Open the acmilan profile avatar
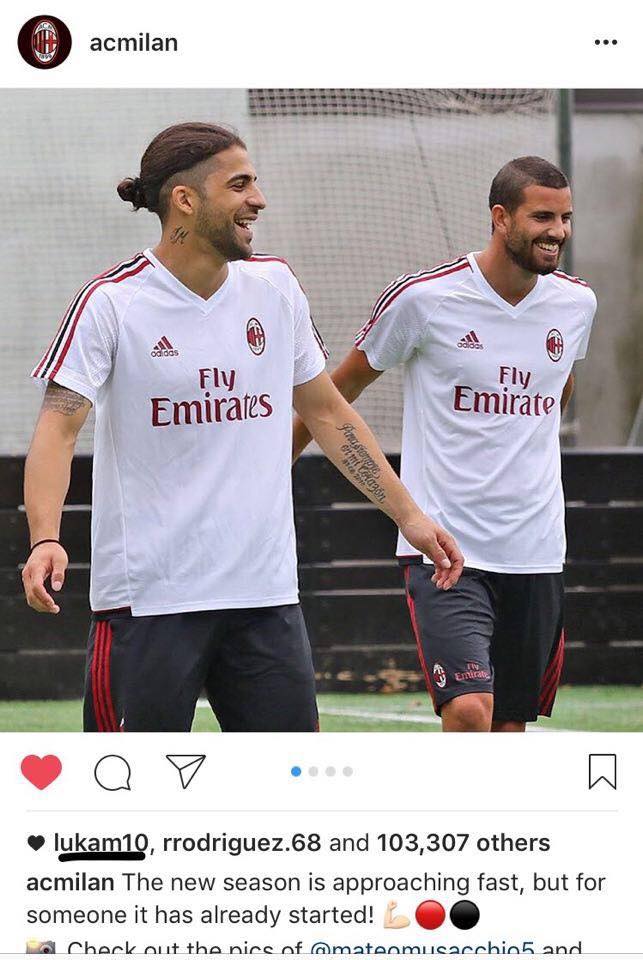This screenshot has height=960, width=643. [44, 42]
